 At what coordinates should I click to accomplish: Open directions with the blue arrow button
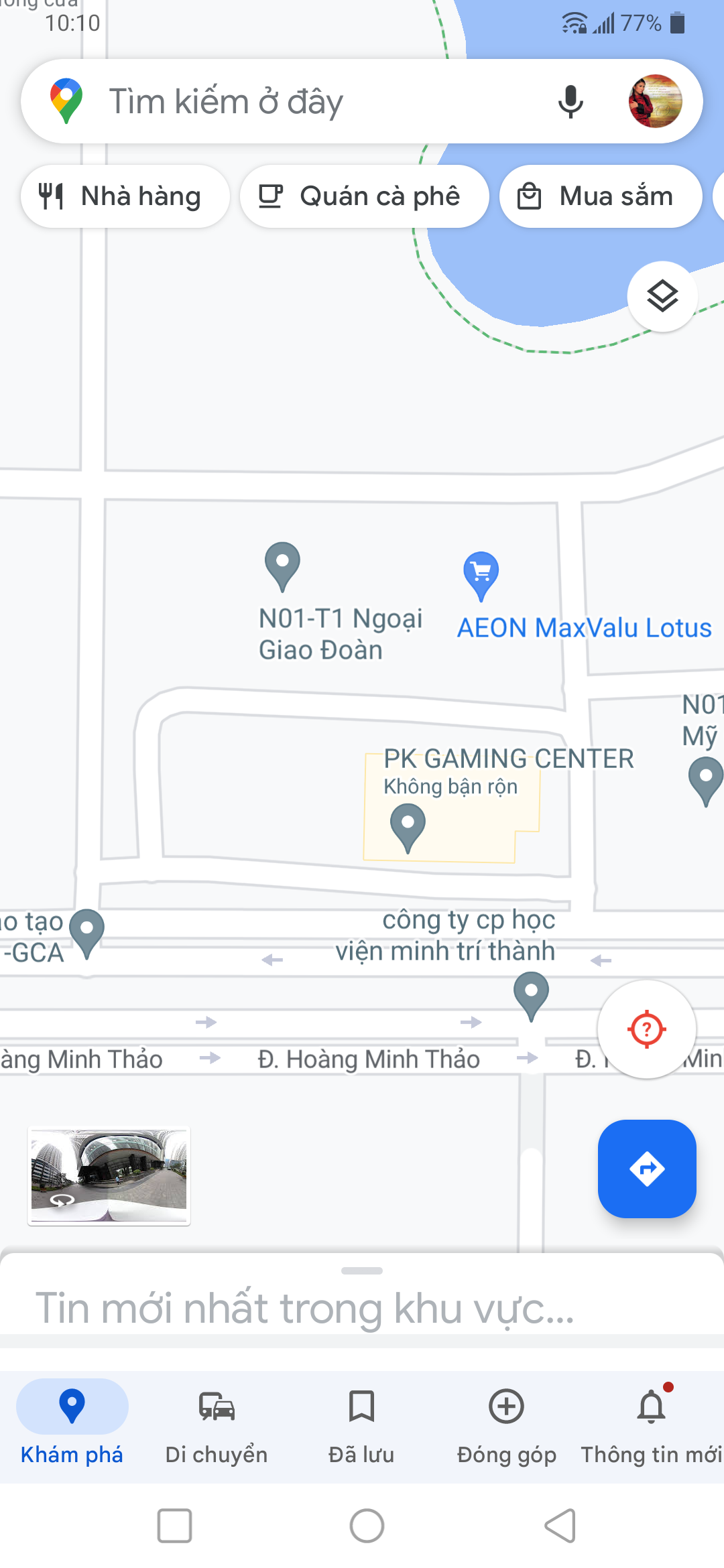click(x=646, y=1169)
